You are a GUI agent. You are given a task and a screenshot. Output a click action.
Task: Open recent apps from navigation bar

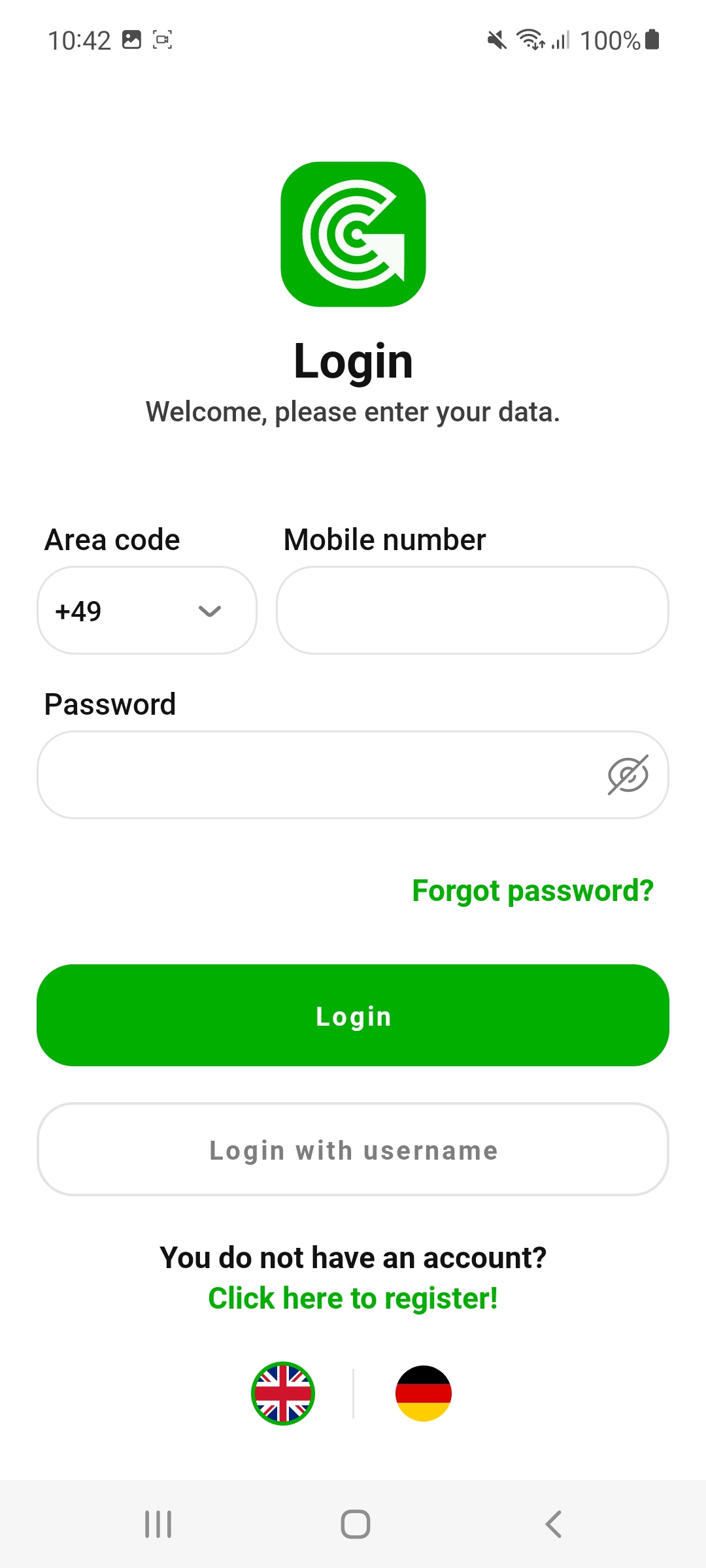point(158,1524)
